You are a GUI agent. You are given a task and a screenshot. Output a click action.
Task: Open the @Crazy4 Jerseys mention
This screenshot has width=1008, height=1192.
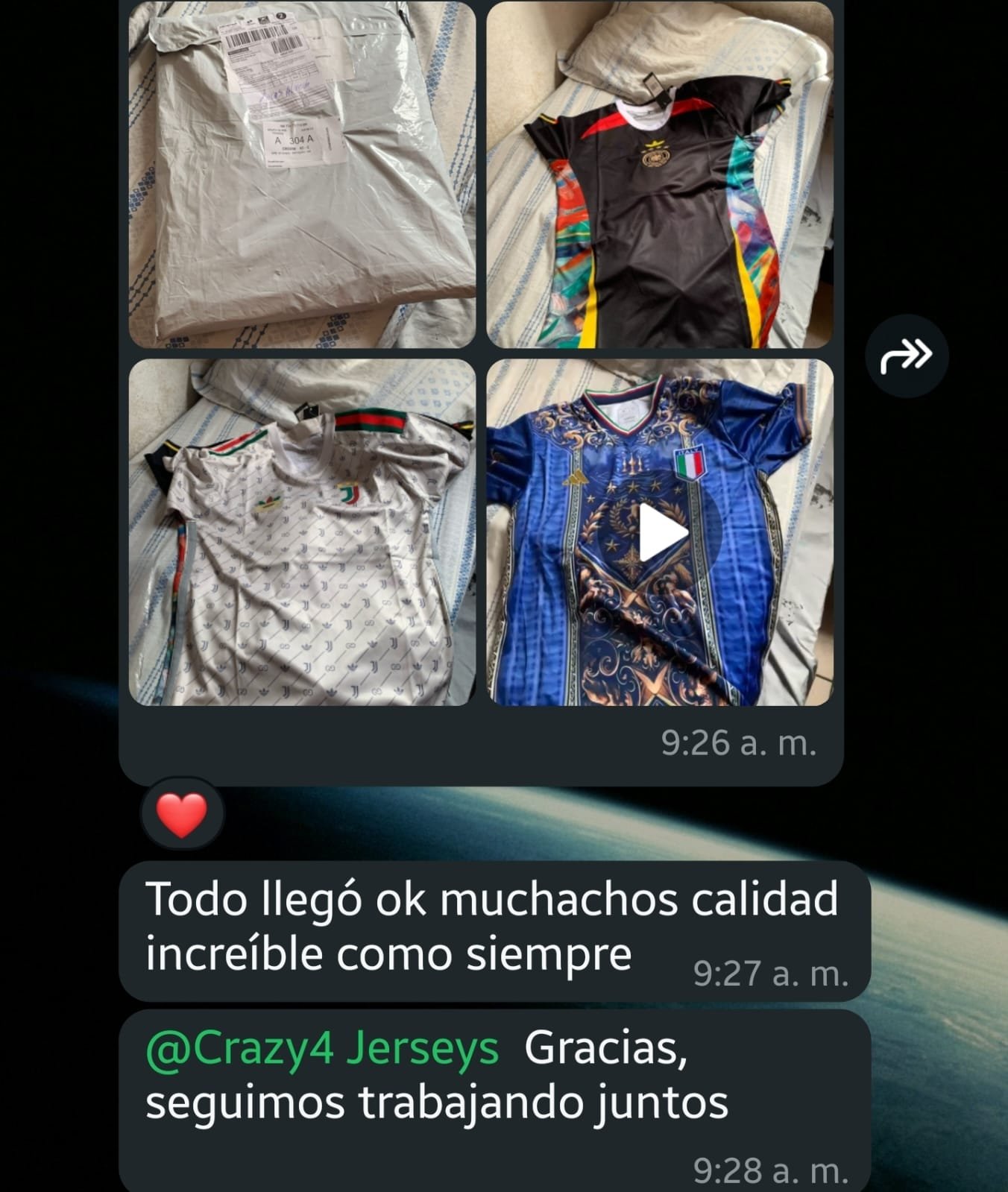[x=322, y=1049]
